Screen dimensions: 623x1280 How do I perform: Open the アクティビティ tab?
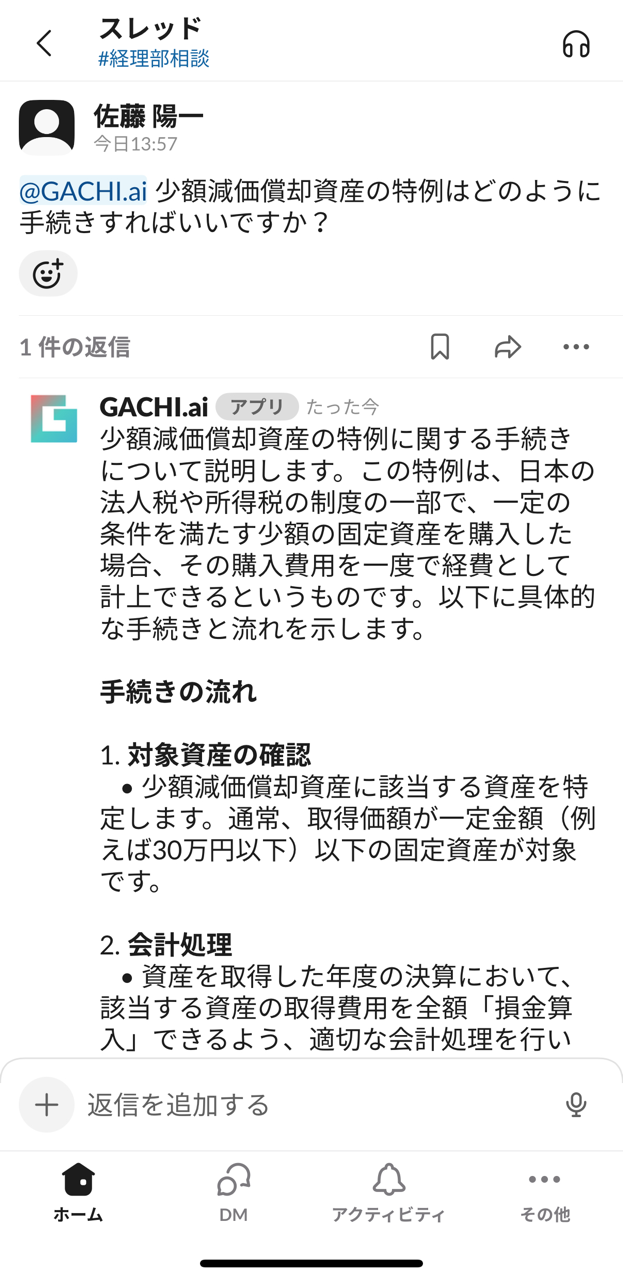coord(389,1193)
